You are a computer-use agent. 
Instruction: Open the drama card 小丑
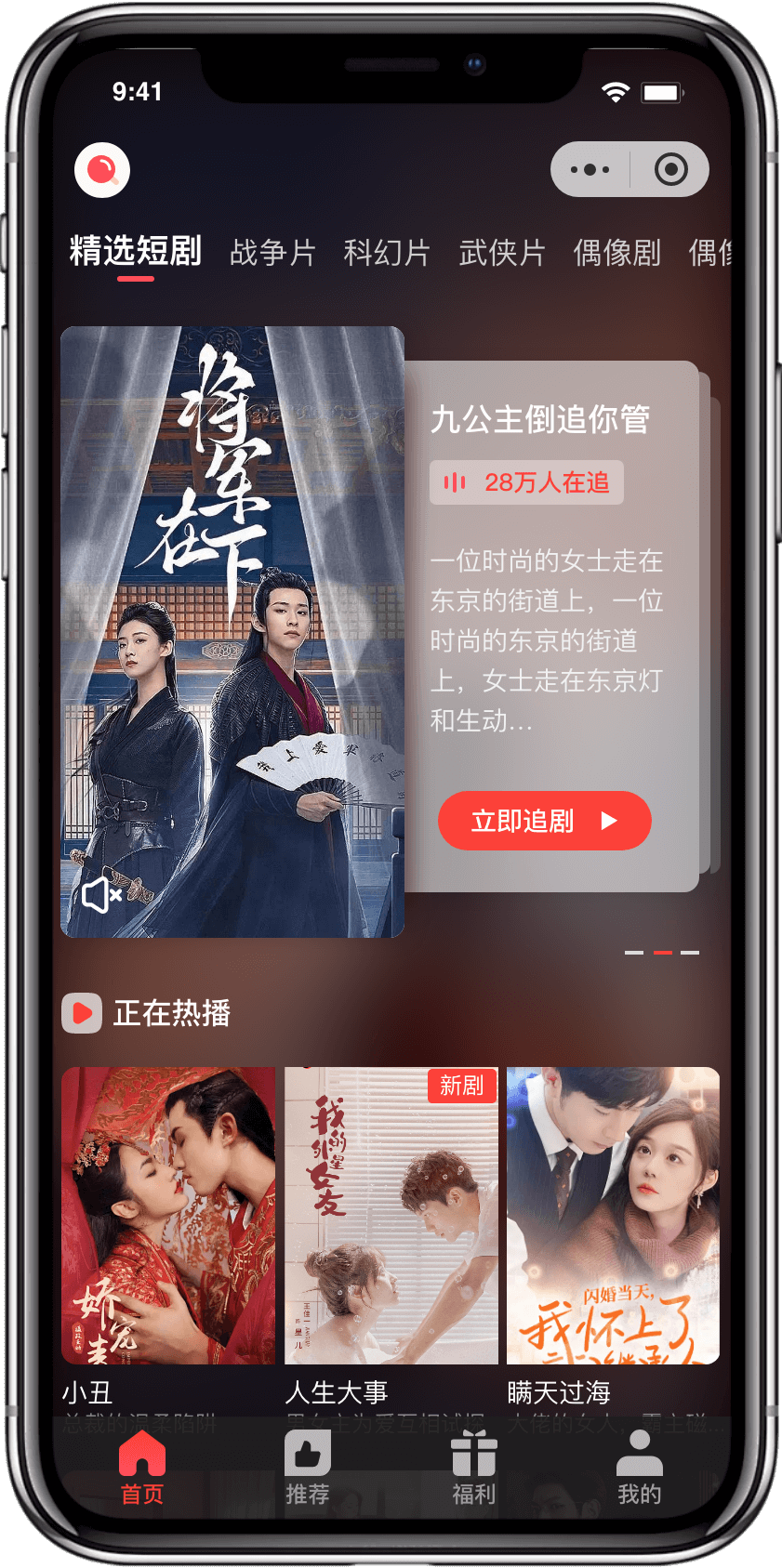tap(168, 1218)
